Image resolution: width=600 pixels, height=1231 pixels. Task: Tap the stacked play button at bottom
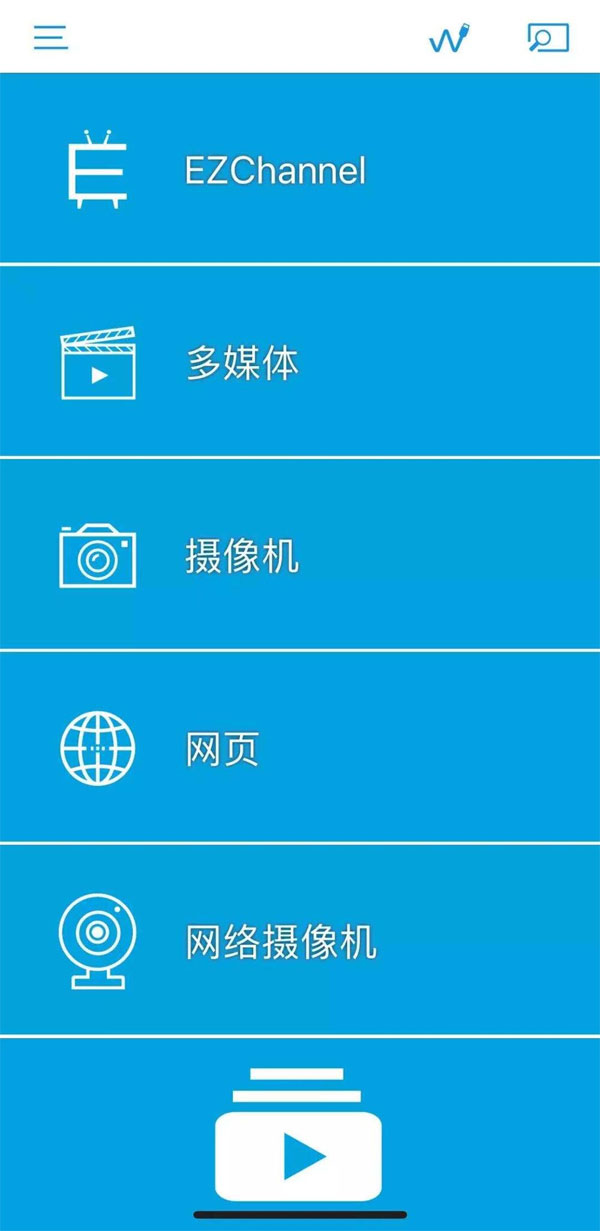pos(298,1142)
